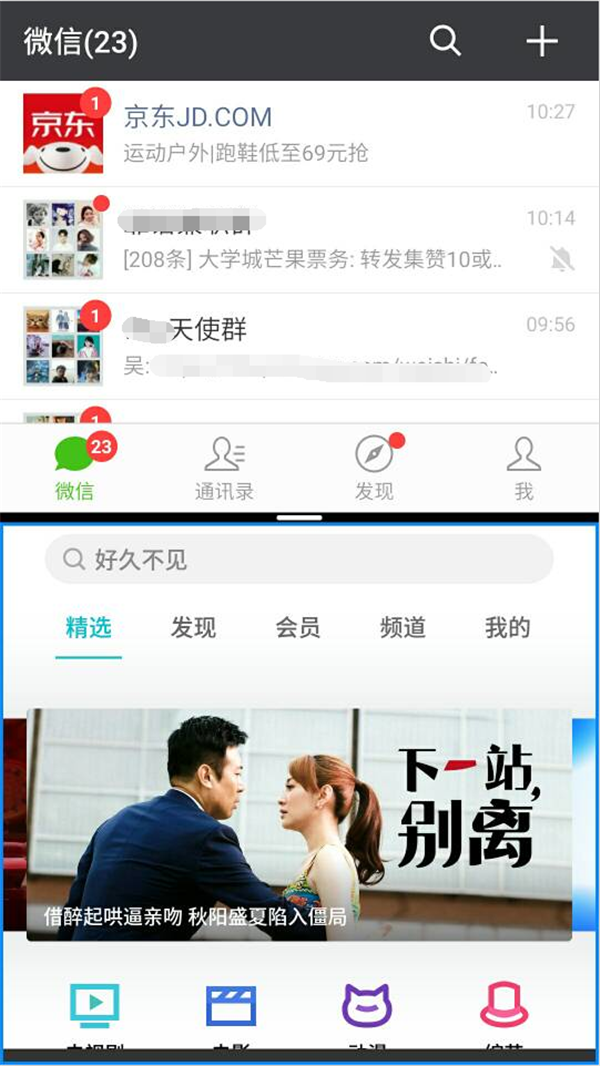This screenshot has width=600, height=1066.
Task: Open the anime cat-face category
Action: (367, 1006)
